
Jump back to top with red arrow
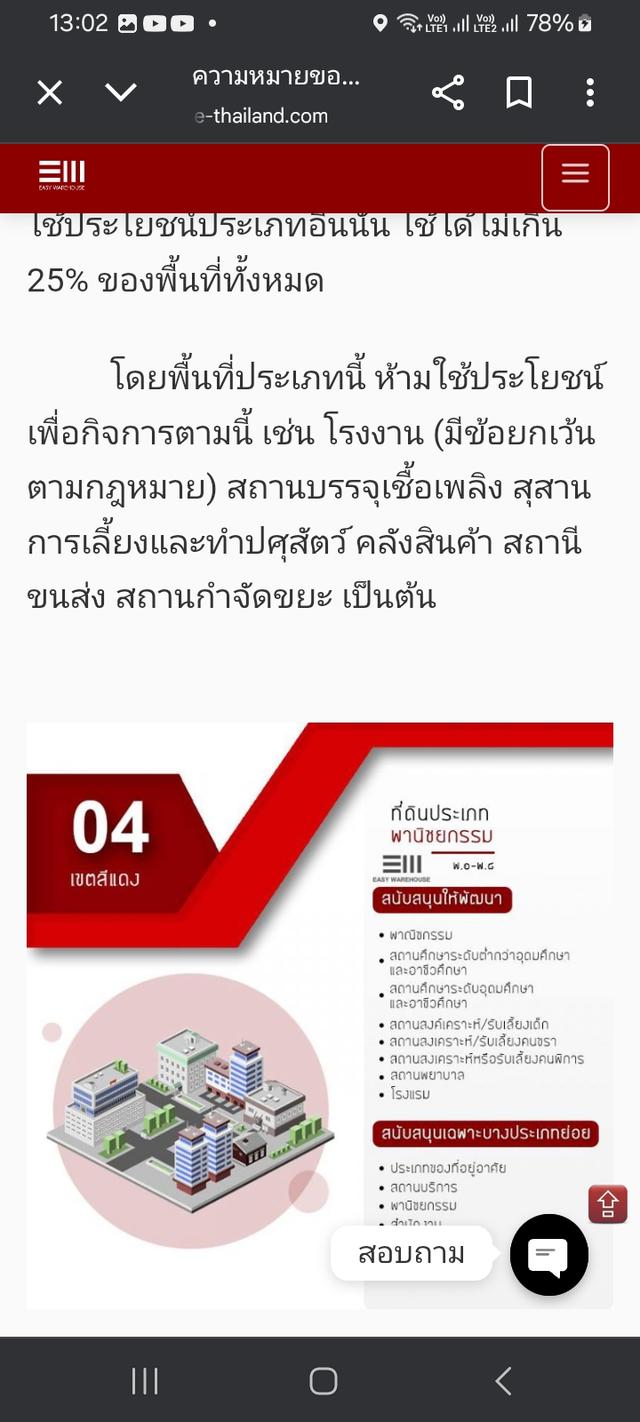pyautogui.click(x=607, y=1203)
